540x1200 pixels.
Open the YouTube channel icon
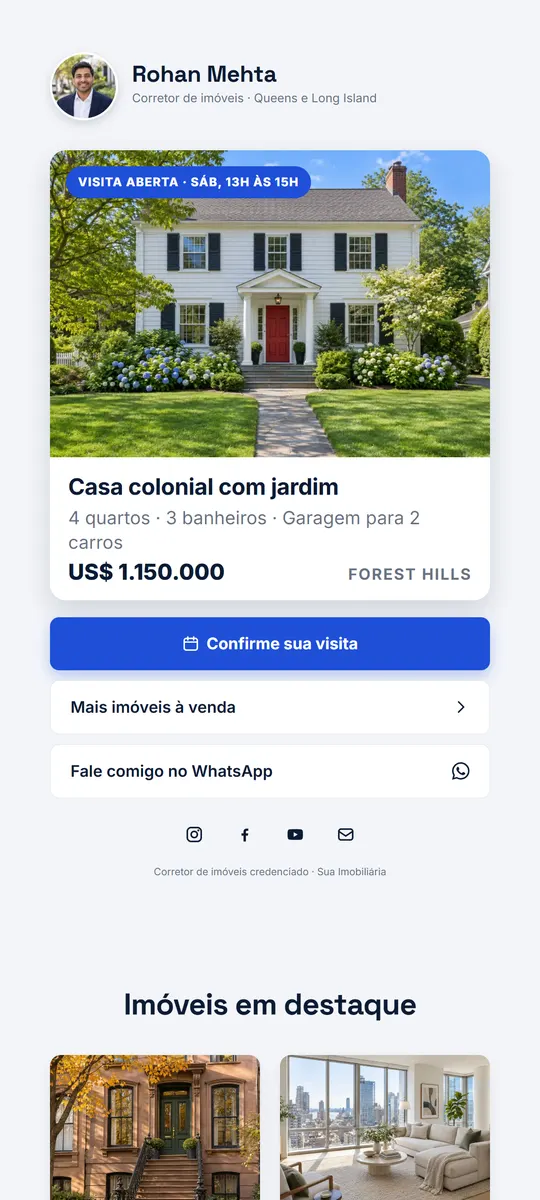point(295,834)
